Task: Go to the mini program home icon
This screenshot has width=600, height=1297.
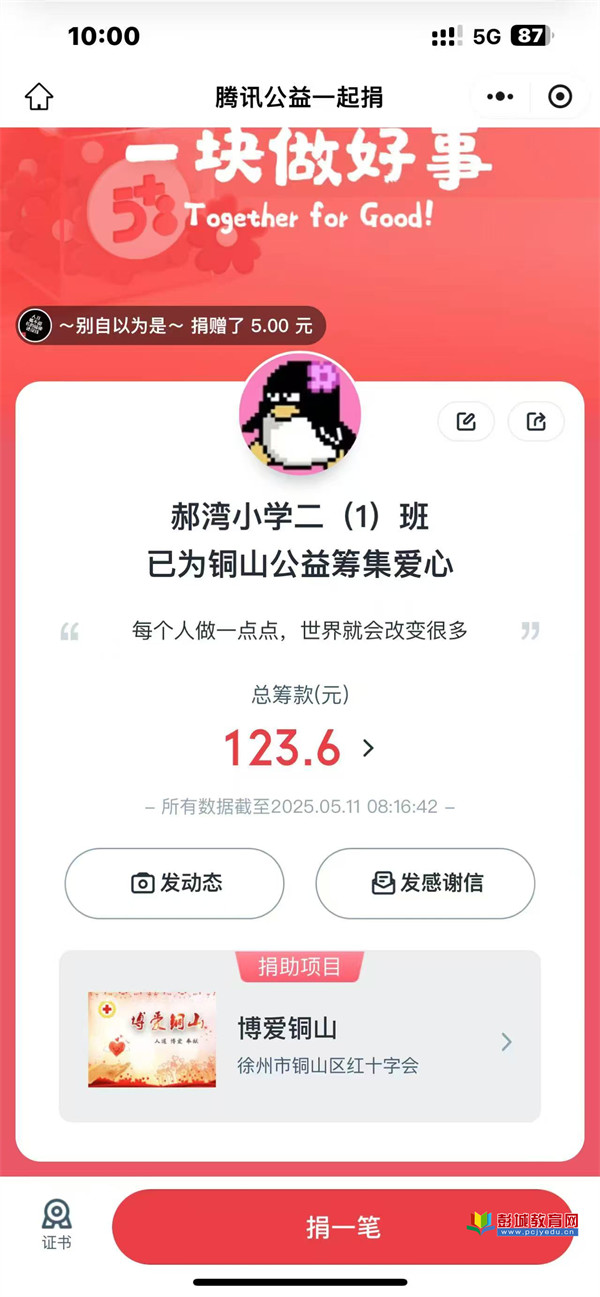Action: click(x=39, y=97)
